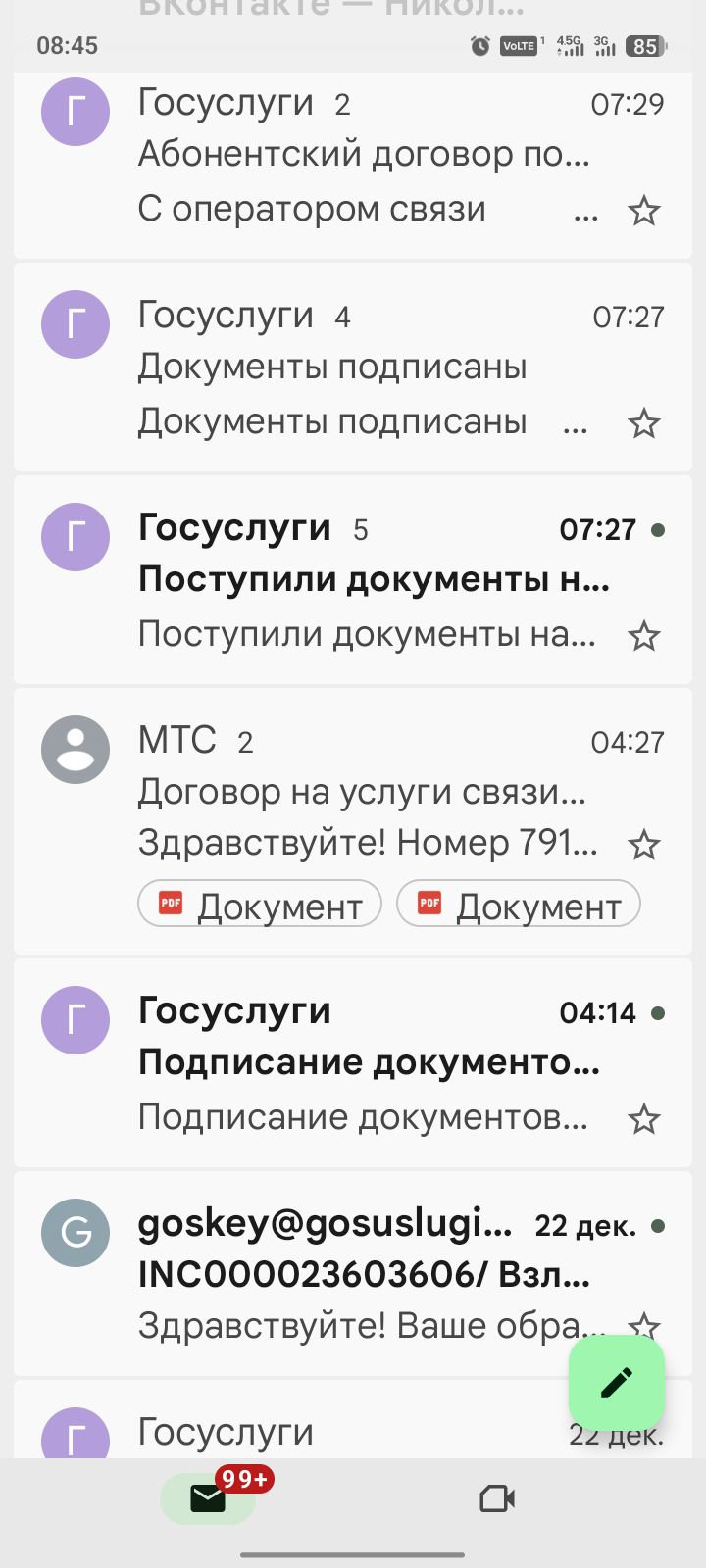The height and width of the screenshot is (1568, 706).
Task: Switch to the Meet video tab
Action: pyautogui.click(x=497, y=1498)
